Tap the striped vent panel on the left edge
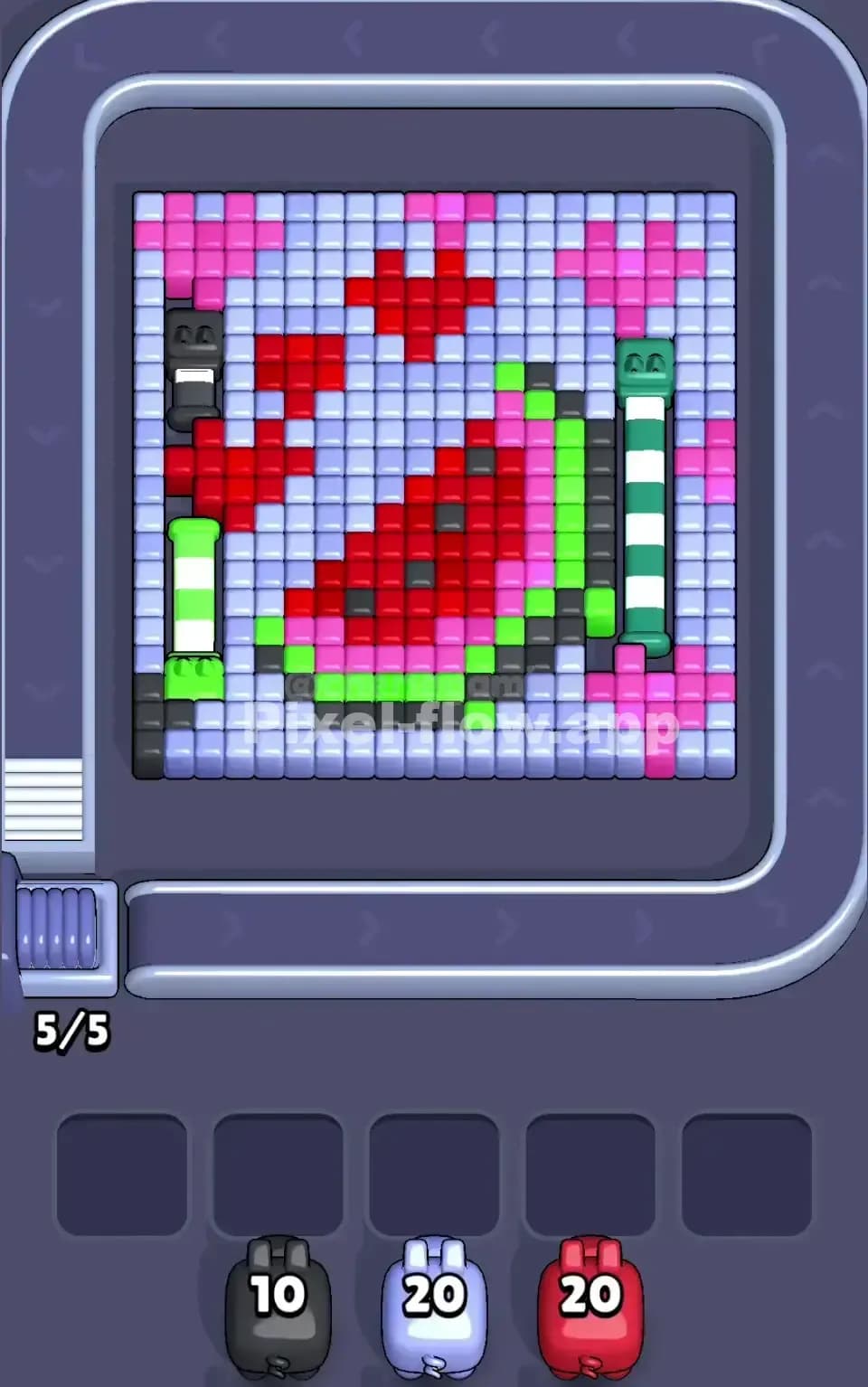Viewport: 868px width, 1387px height. click(45, 800)
